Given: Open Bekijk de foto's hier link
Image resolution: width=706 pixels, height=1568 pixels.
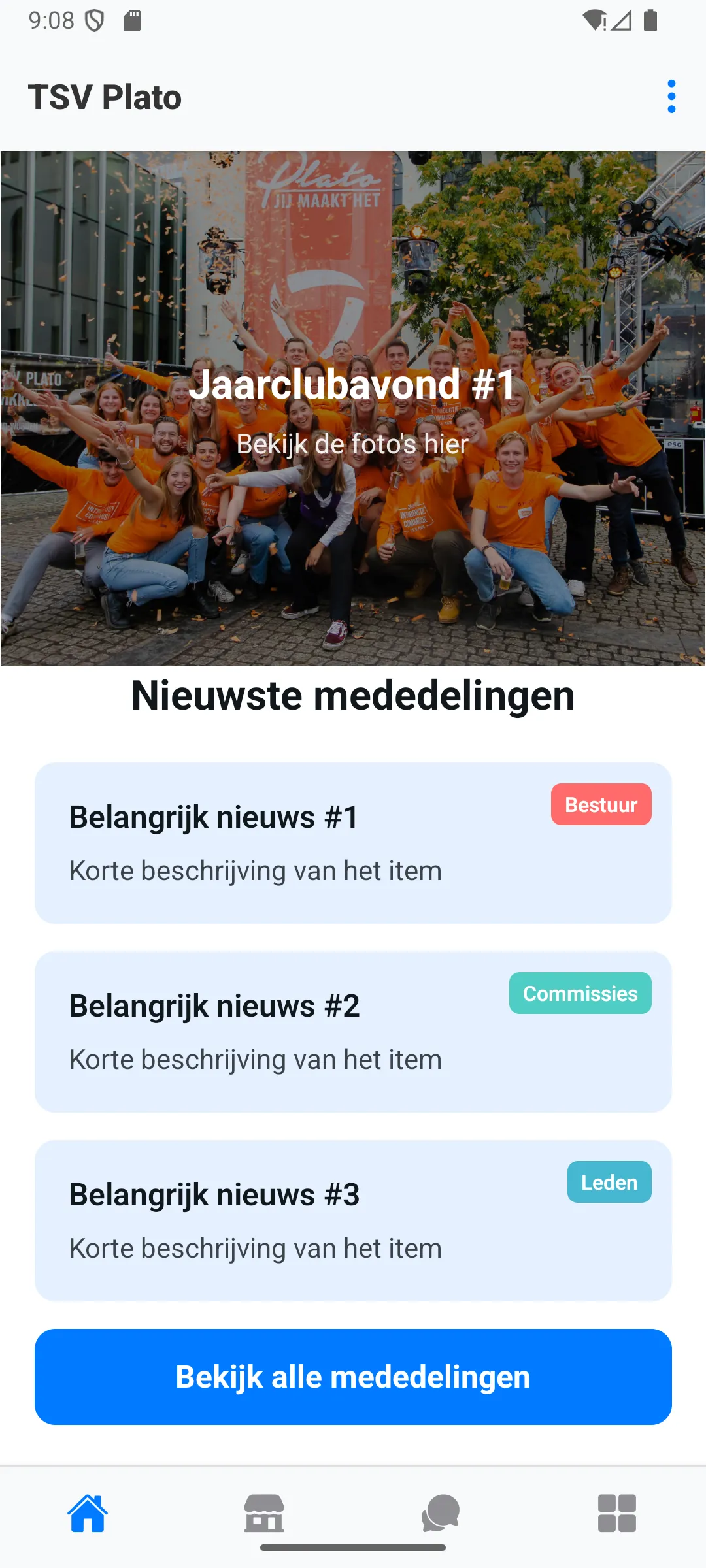Looking at the screenshot, I should coord(353,444).
